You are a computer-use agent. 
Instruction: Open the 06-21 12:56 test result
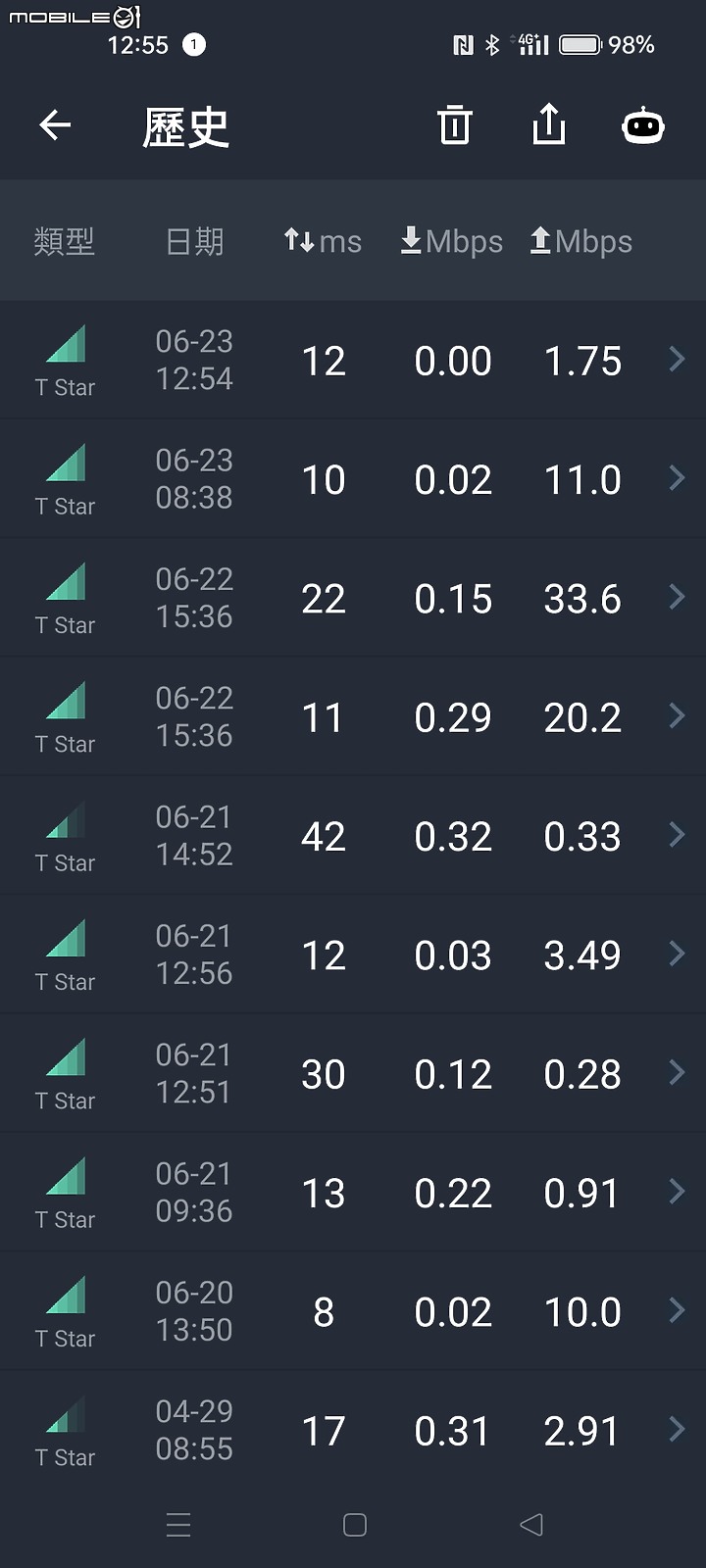[x=353, y=955]
